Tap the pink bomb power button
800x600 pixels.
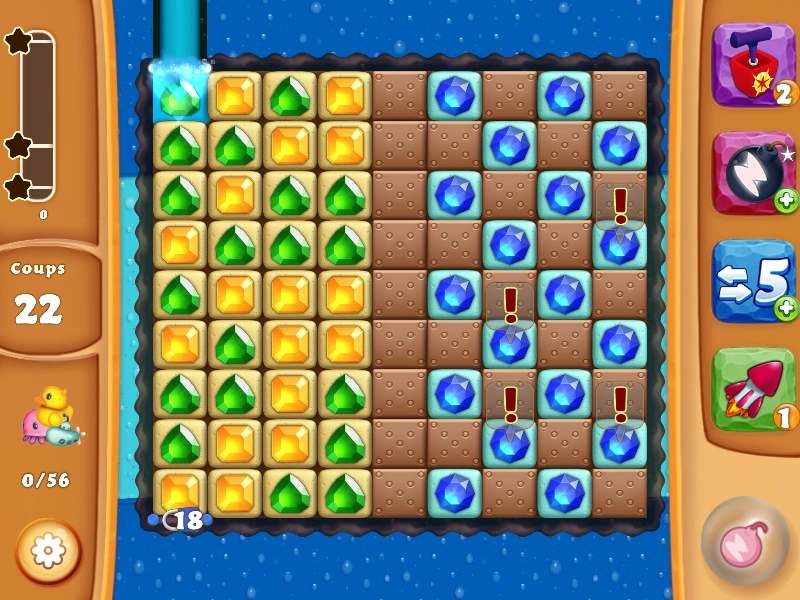click(745, 541)
